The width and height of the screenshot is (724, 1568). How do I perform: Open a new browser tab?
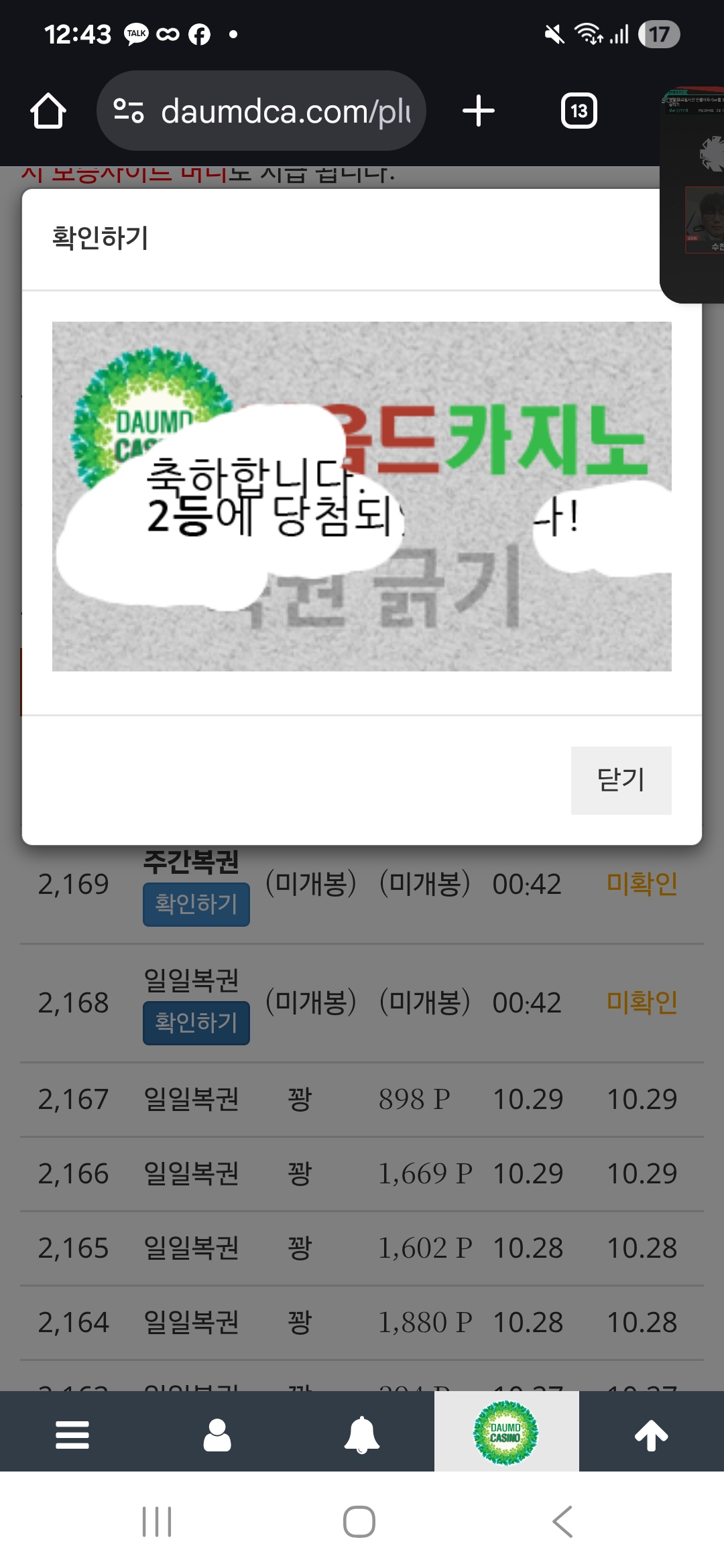point(479,111)
